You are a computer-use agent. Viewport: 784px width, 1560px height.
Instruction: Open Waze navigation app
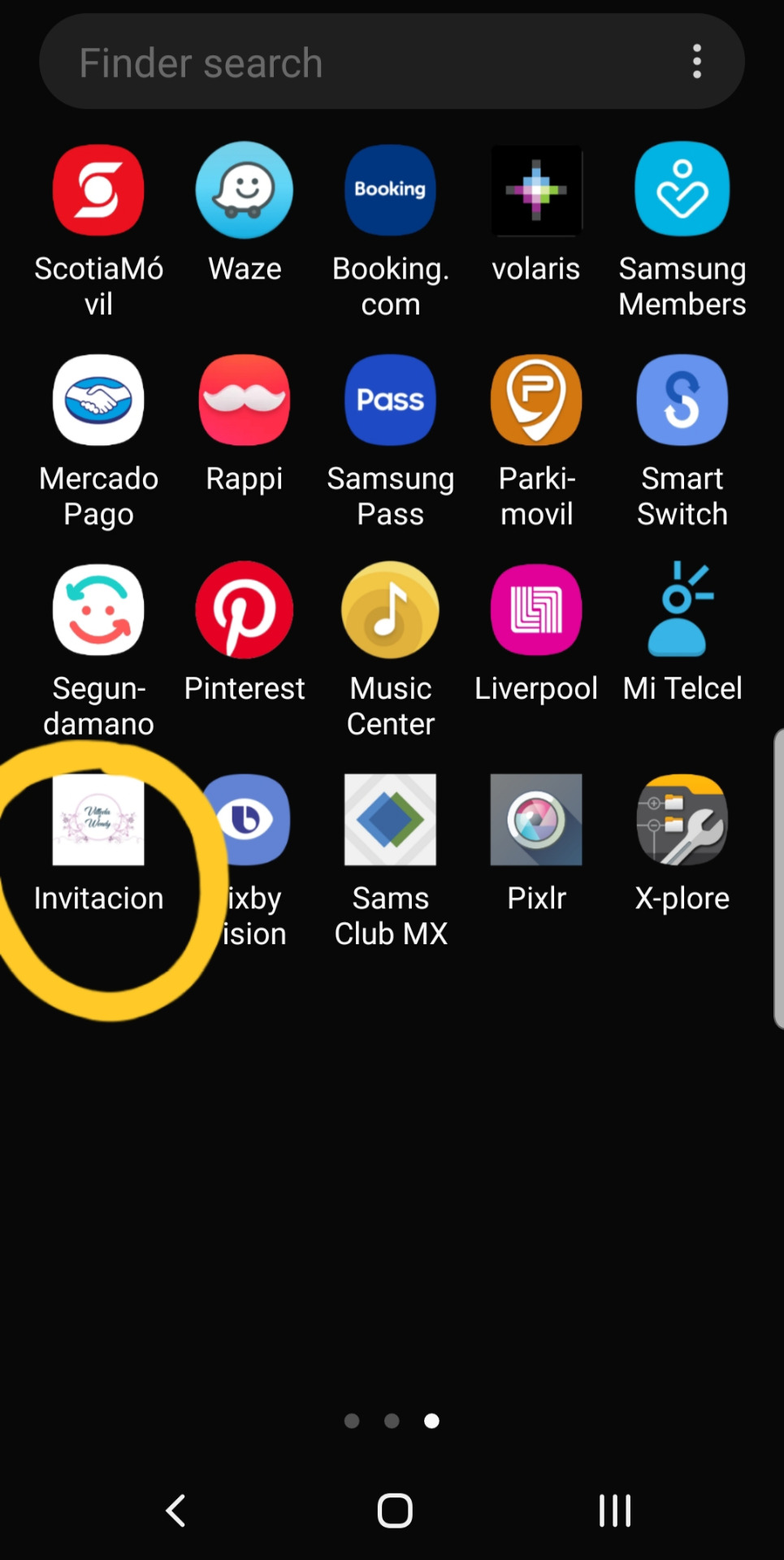click(245, 191)
